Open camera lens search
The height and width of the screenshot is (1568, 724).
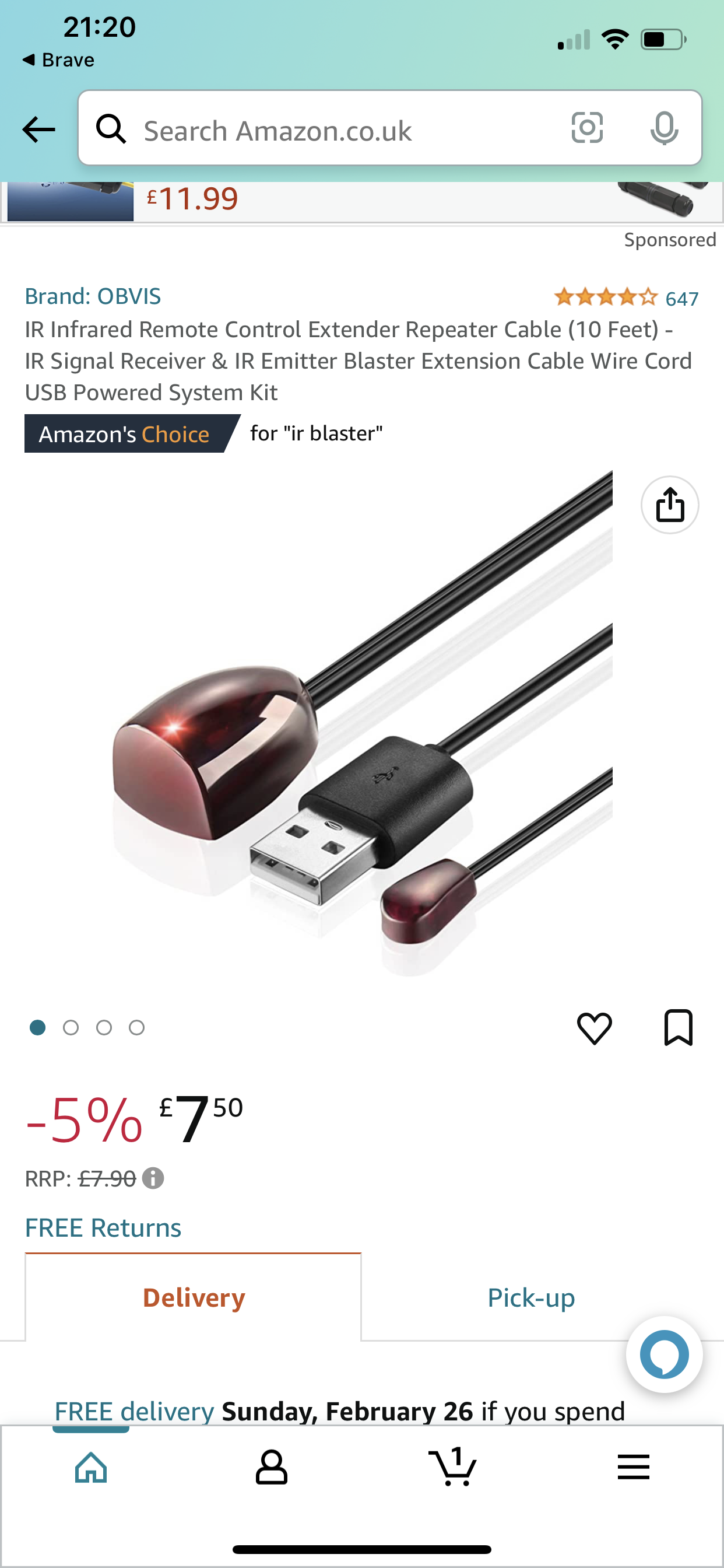587,128
